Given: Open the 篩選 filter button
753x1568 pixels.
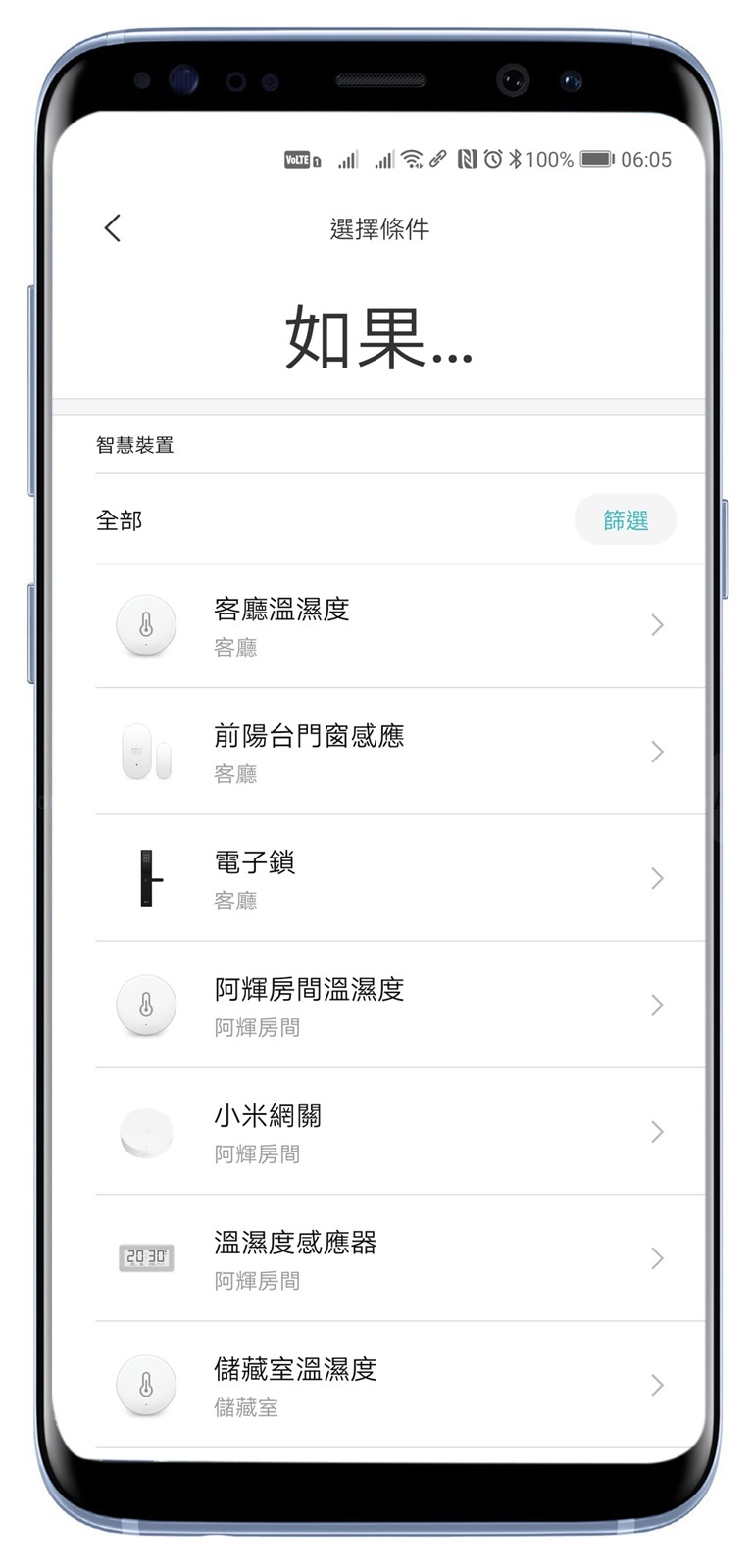Looking at the screenshot, I should click(625, 519).
